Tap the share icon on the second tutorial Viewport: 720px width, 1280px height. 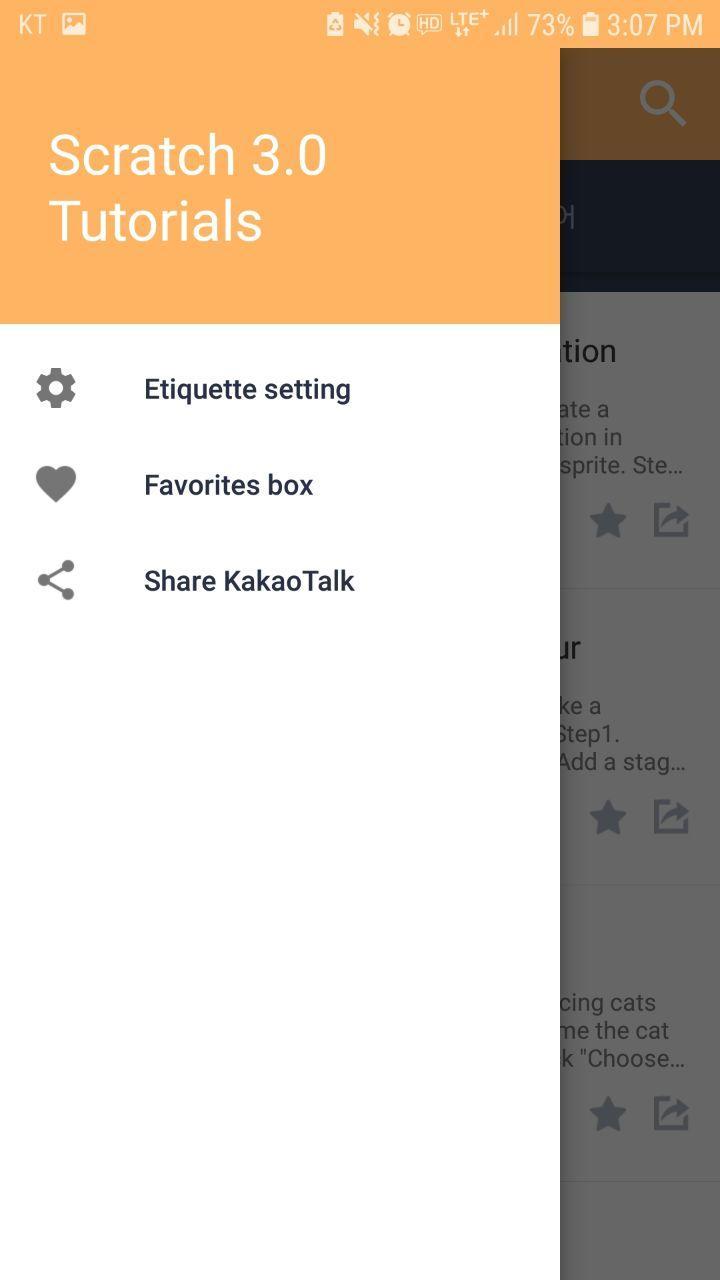(671, 817)
